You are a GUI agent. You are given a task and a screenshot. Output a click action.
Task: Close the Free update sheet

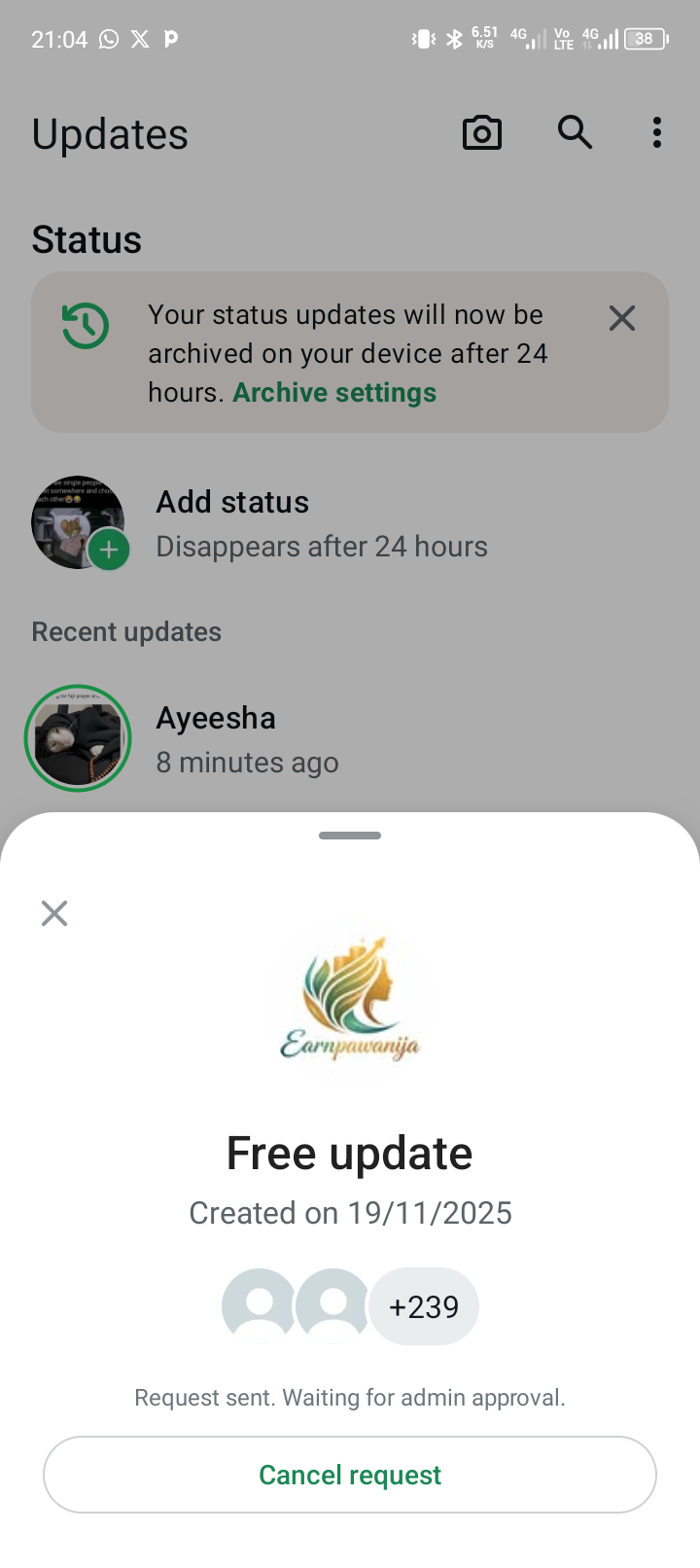coord(54,912)
